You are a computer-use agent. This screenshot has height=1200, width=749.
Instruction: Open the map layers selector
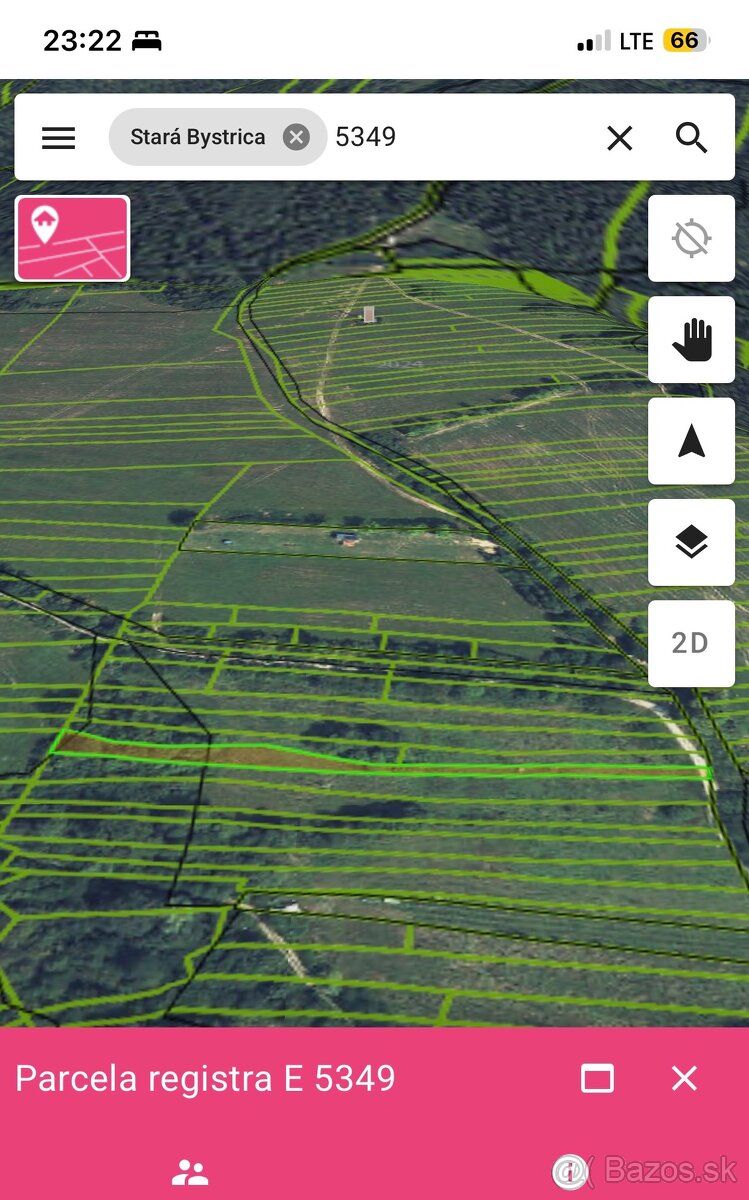(x=691, y=542)
